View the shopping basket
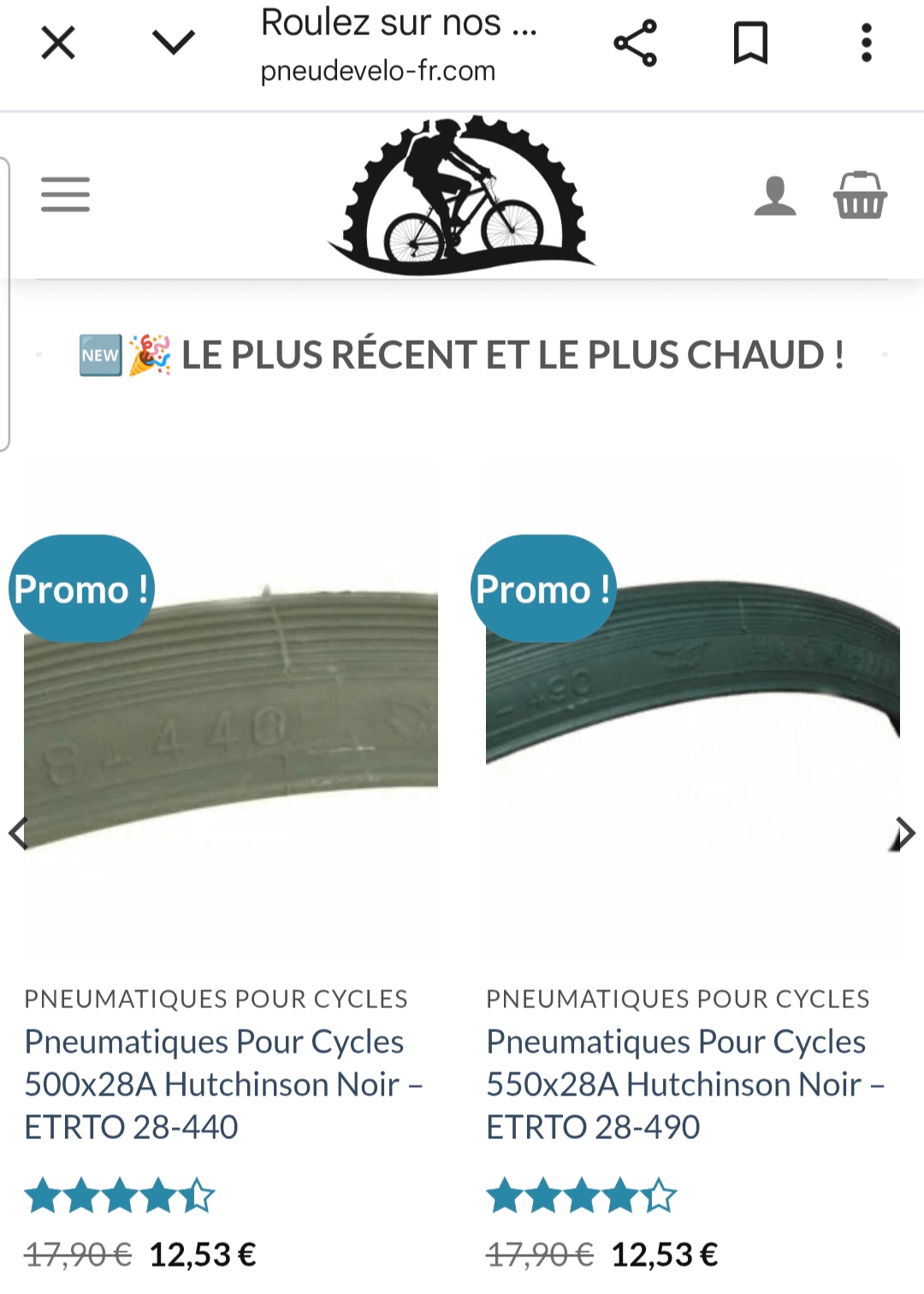The width and height of the screenshot is (924, 1294). click(860, 195)
